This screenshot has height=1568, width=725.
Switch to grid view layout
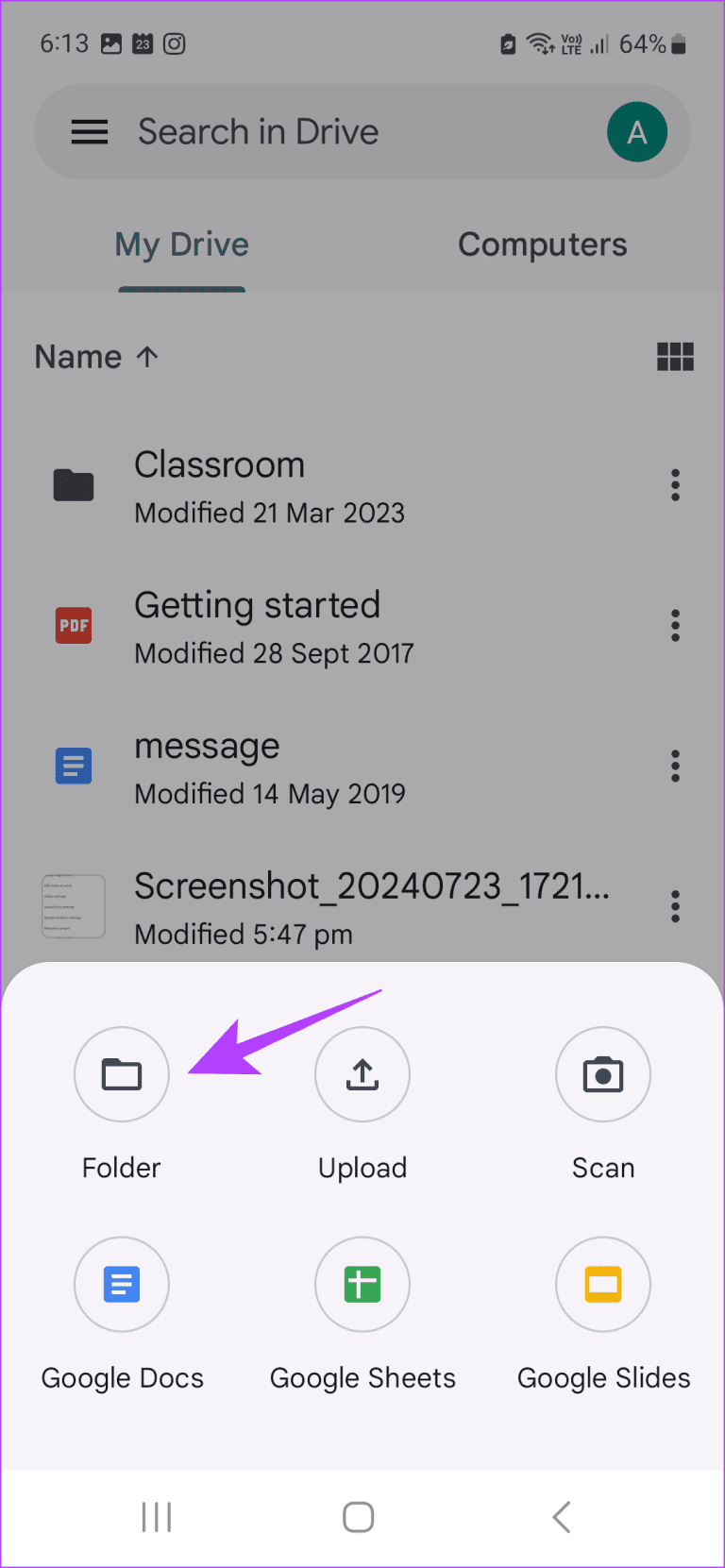click(x=675, y=356)
